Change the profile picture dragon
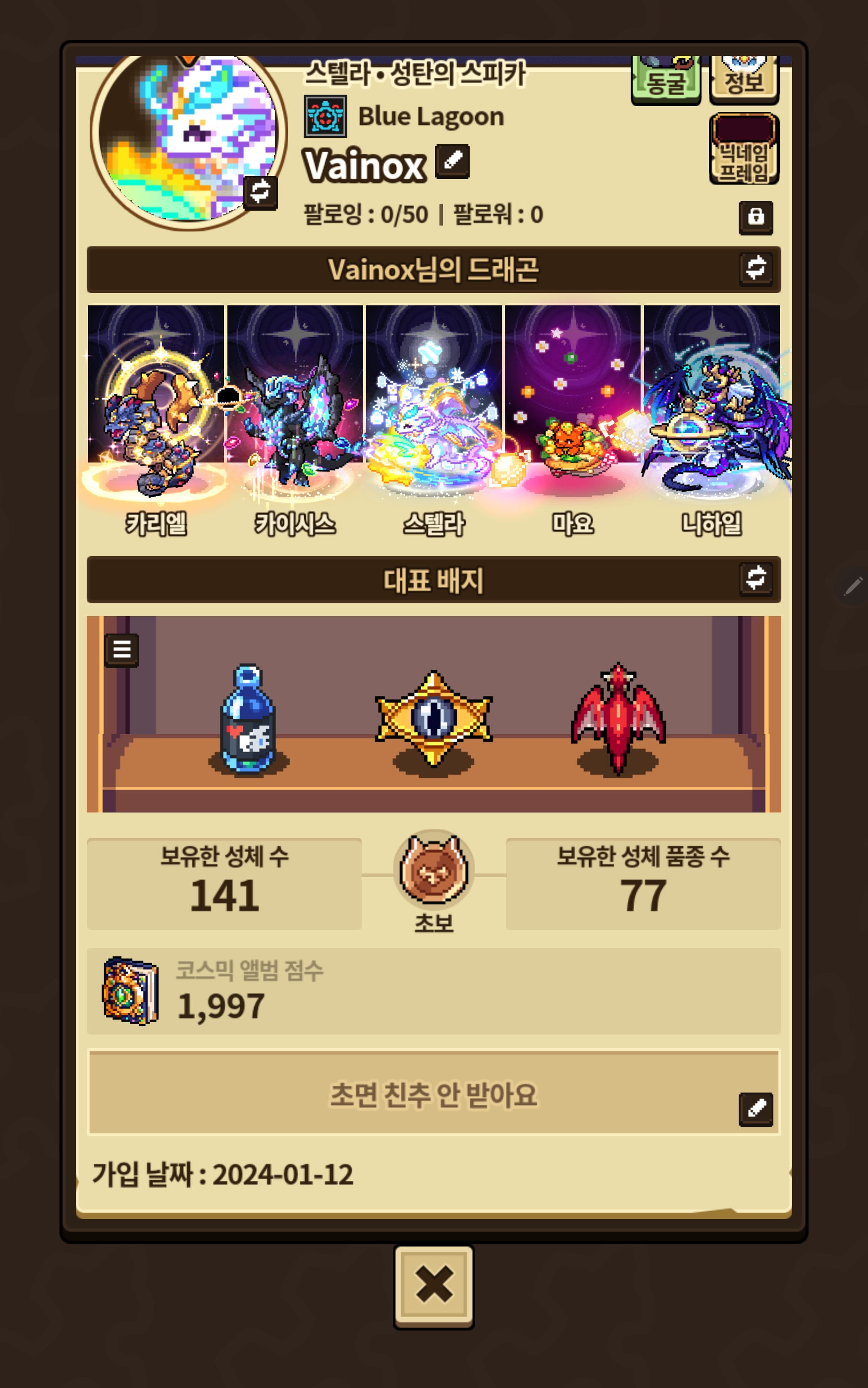 (260, 192)
